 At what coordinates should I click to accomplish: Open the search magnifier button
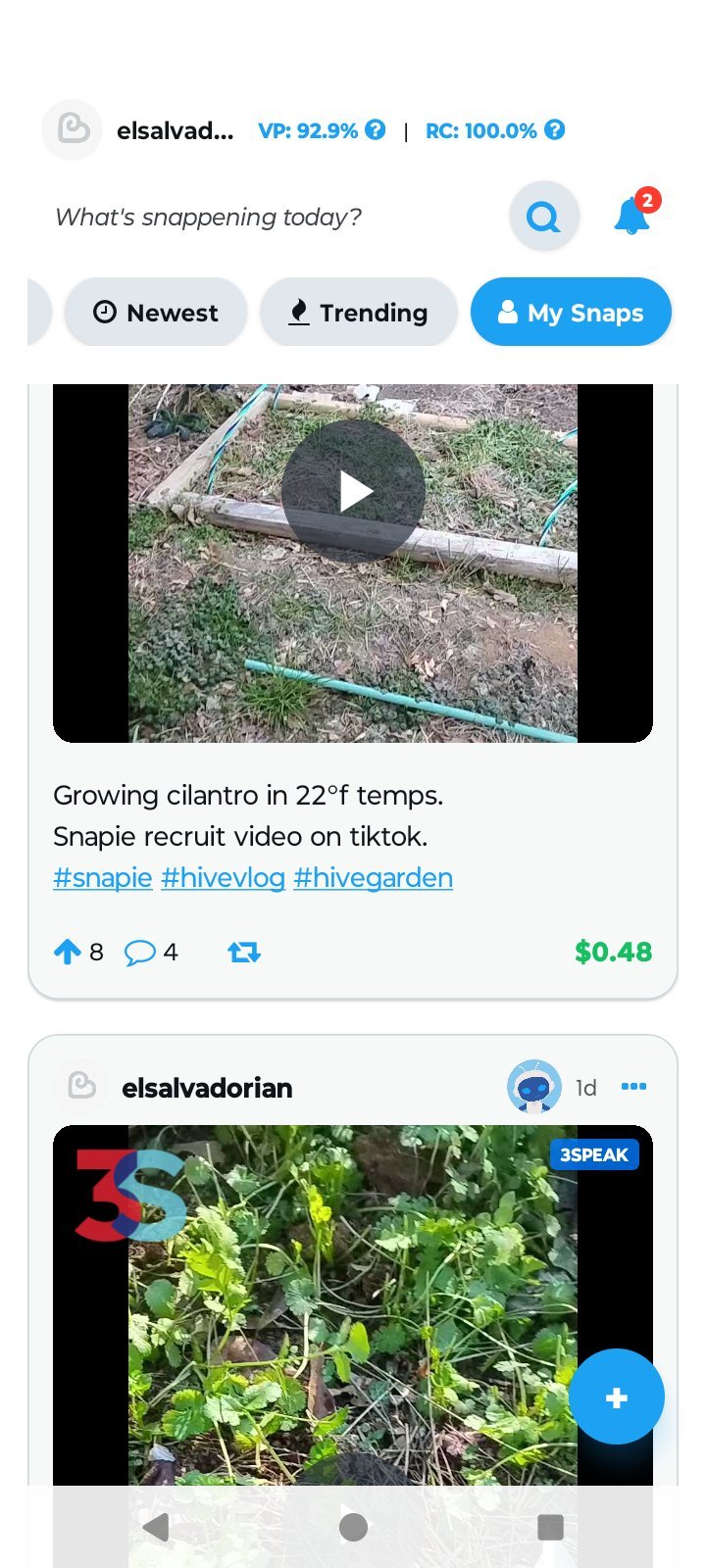(543, 216)
